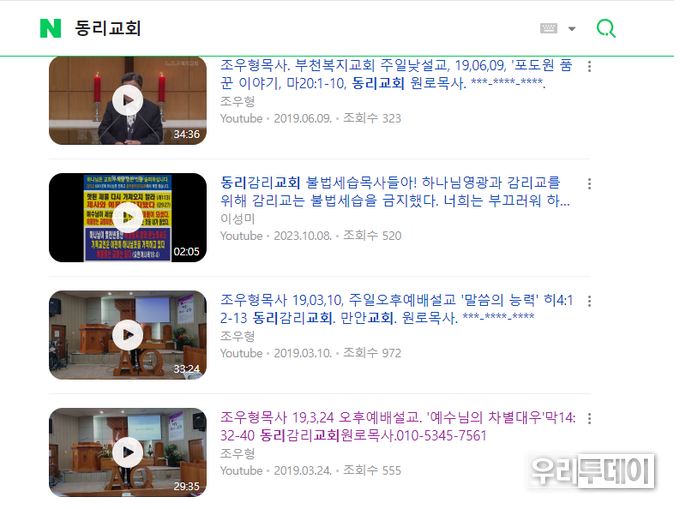Open more options for 불법세습목사들아 video
Viewport: 680px width, 509px height.
[589, 184]
